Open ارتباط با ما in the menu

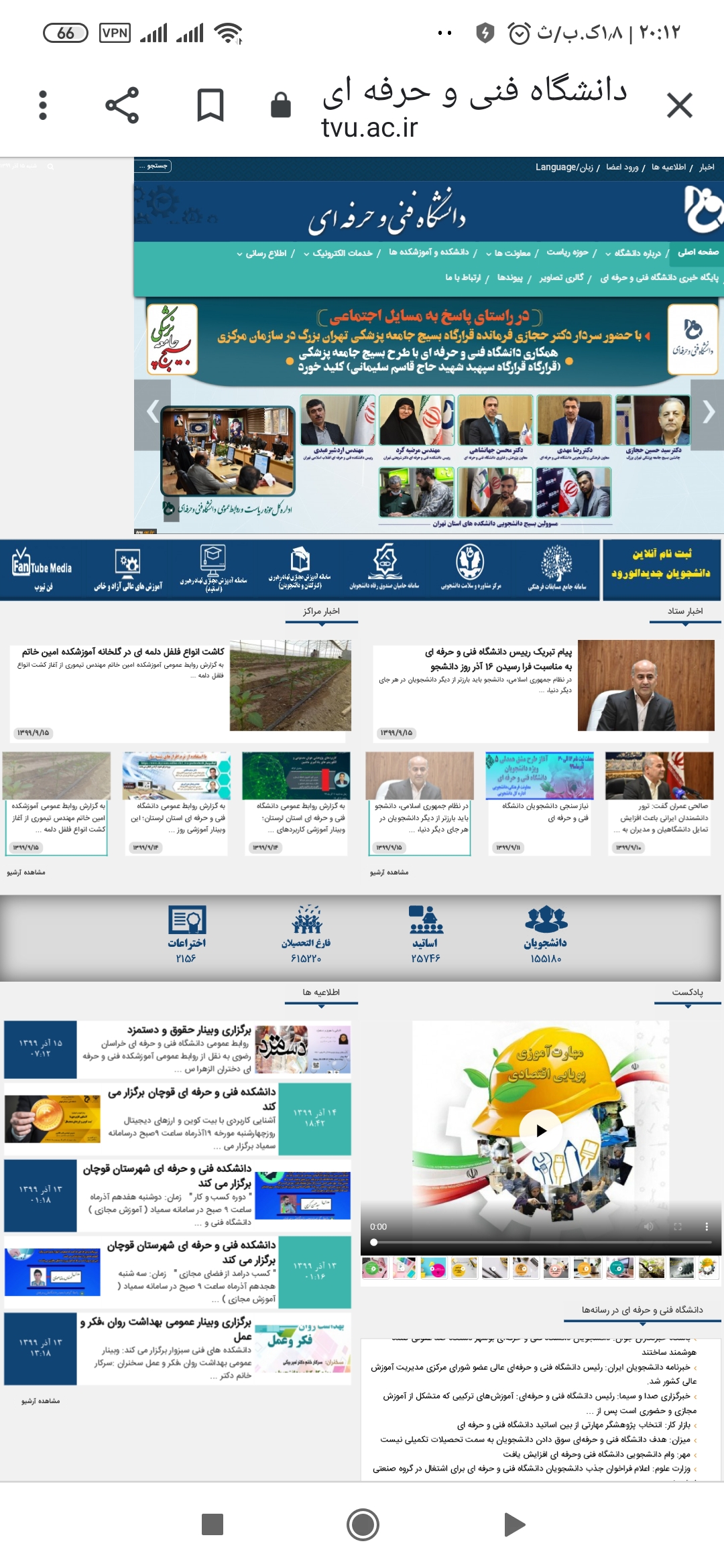(x=463, y=277)
